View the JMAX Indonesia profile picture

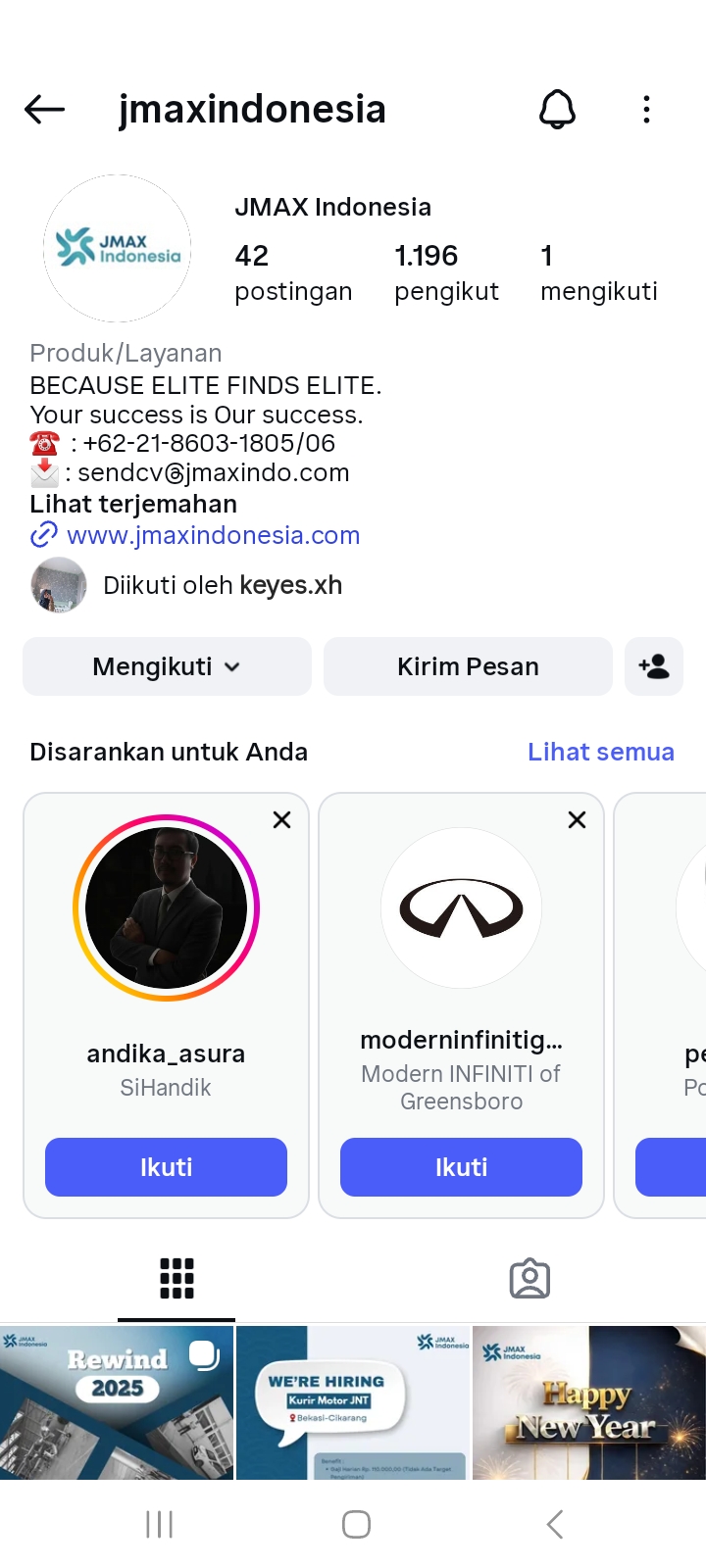click(118, 249)
